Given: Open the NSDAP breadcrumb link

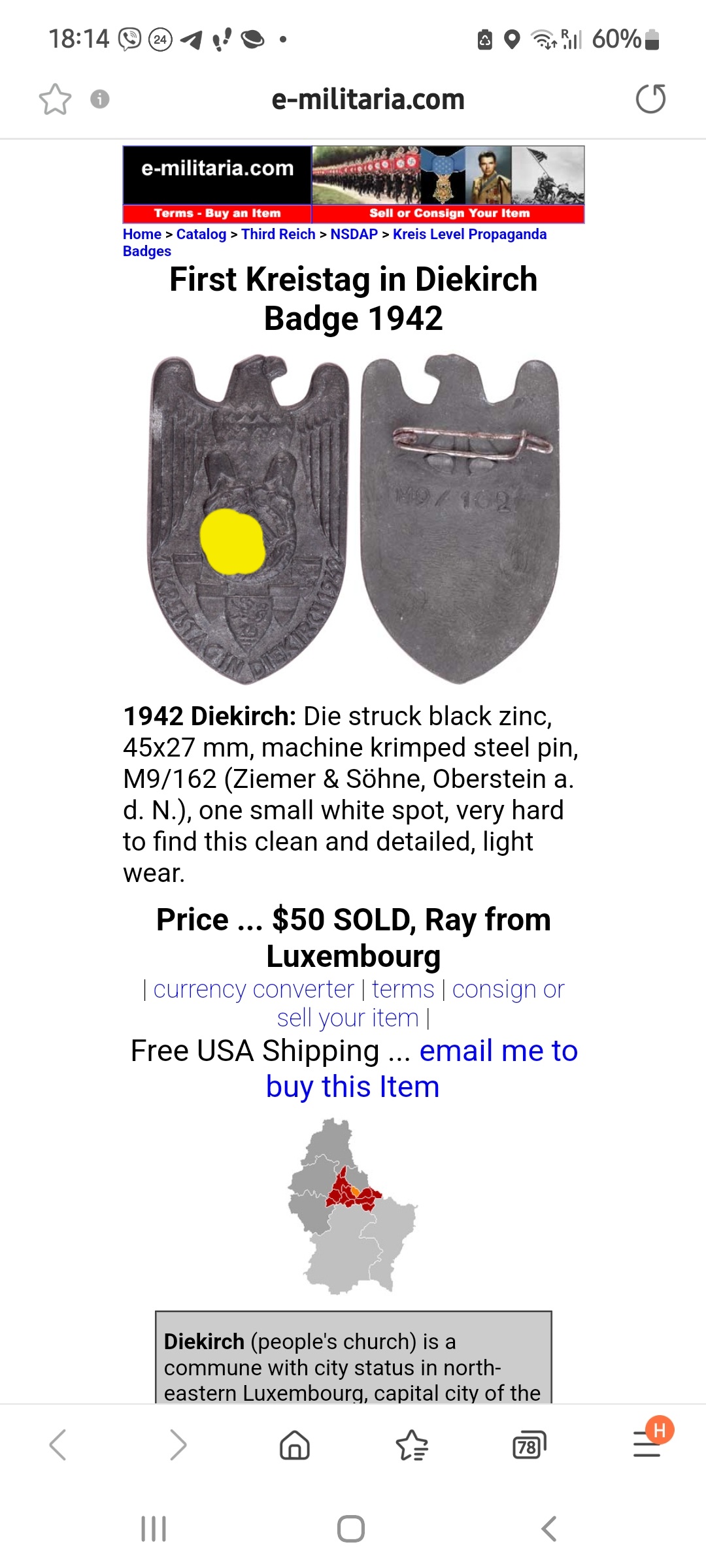Looking at the screenshot, I should pyautogui.click(x=354, y=234).
